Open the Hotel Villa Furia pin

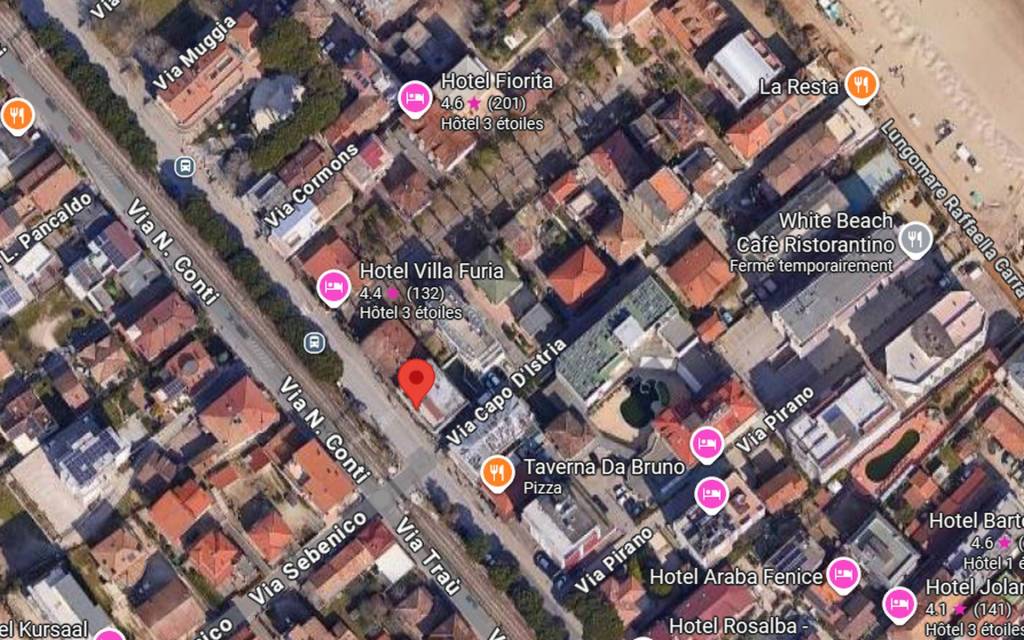(333, 287)
